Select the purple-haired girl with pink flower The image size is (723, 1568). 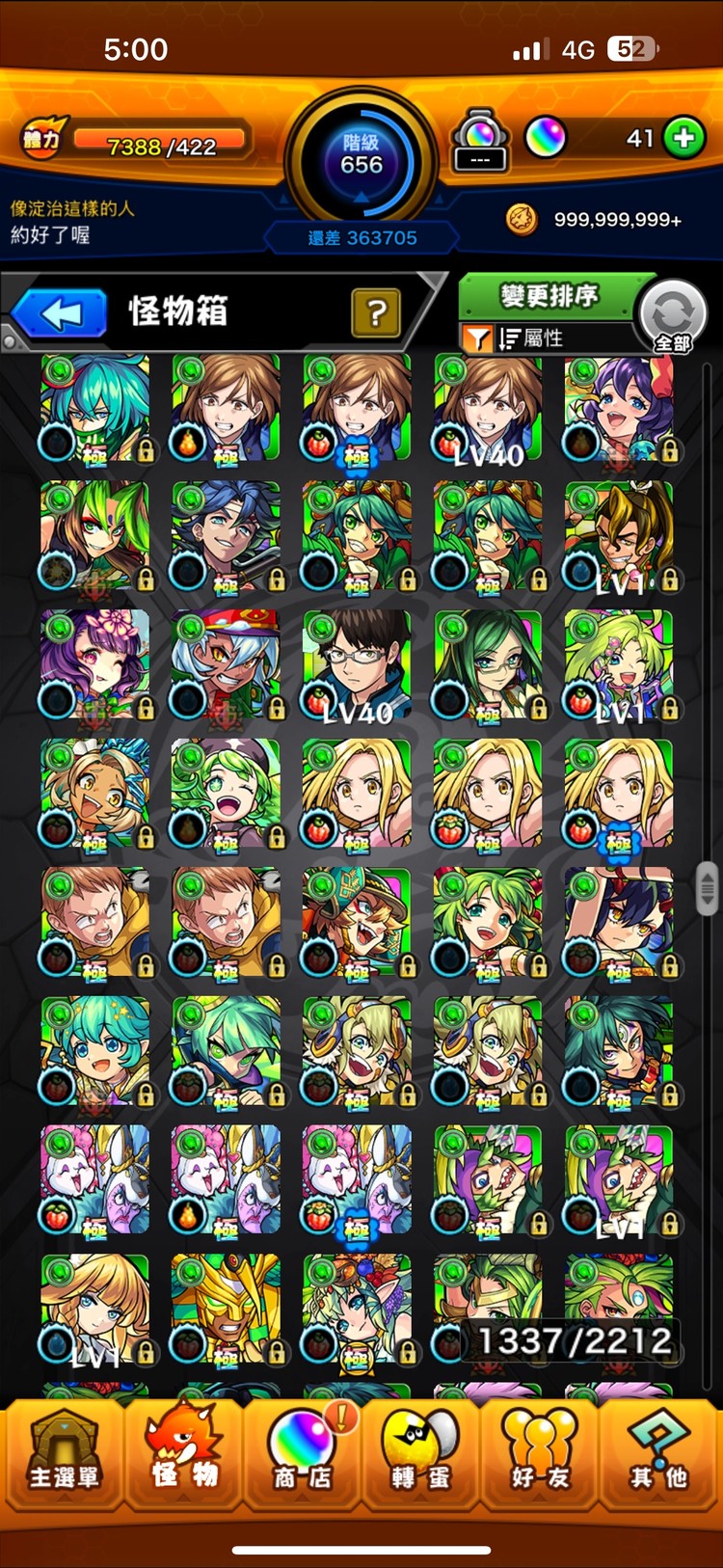pyautogui.click(x=94, y=665)
